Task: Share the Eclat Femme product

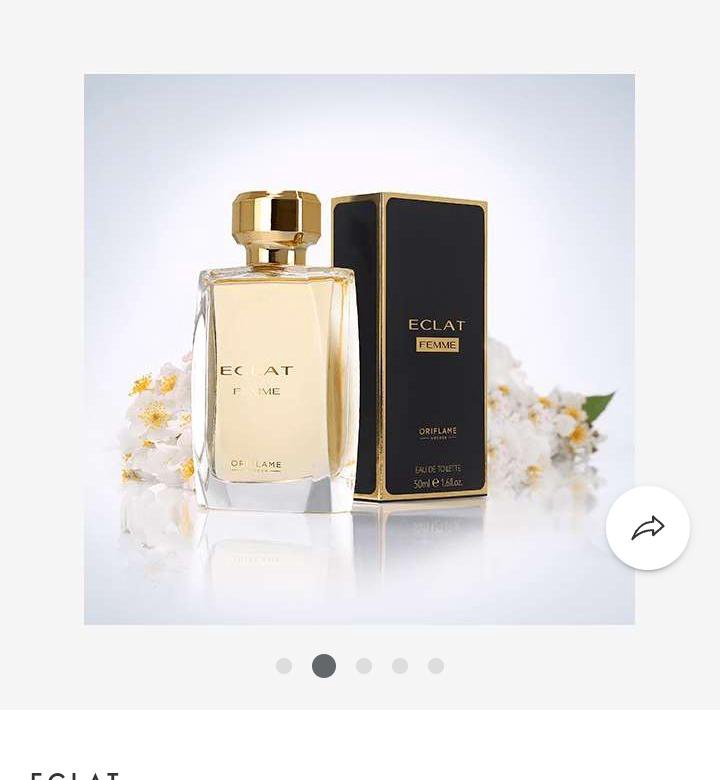Action: coord(648,528)
